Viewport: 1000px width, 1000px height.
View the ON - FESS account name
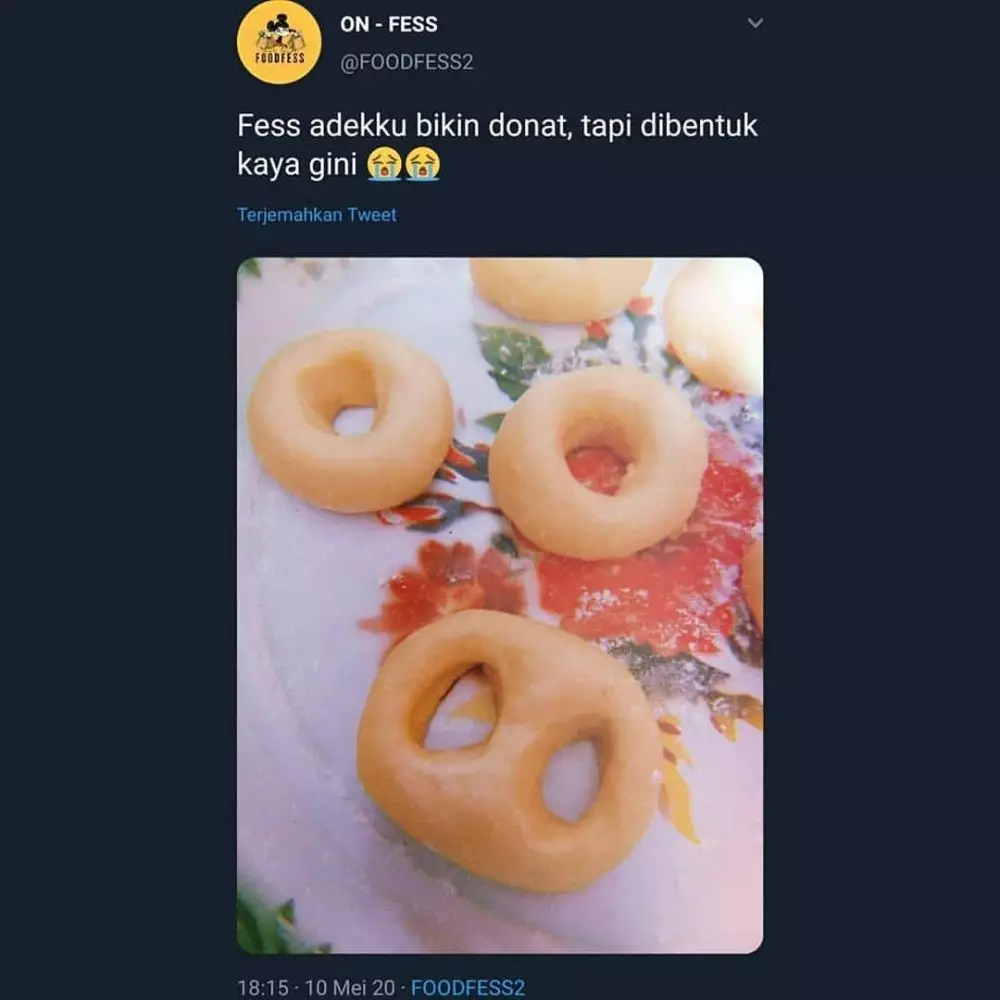click(388, 24)
